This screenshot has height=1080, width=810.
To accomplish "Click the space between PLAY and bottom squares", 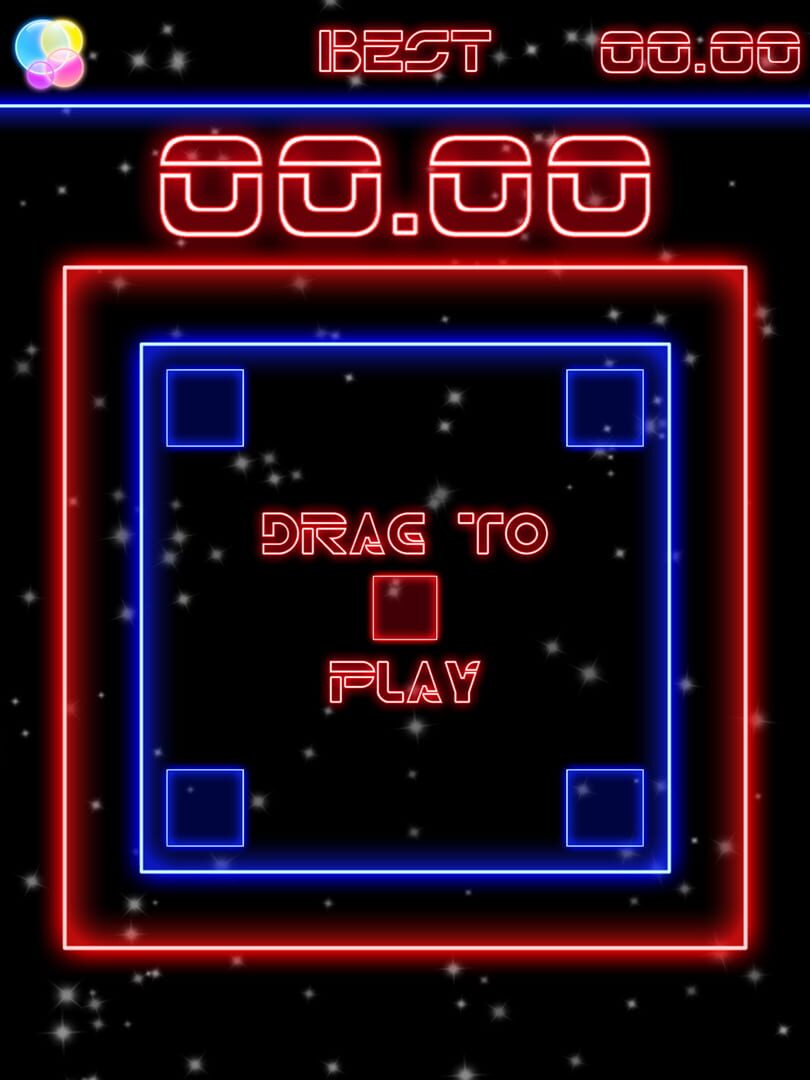I will click(x=405, y=740).
